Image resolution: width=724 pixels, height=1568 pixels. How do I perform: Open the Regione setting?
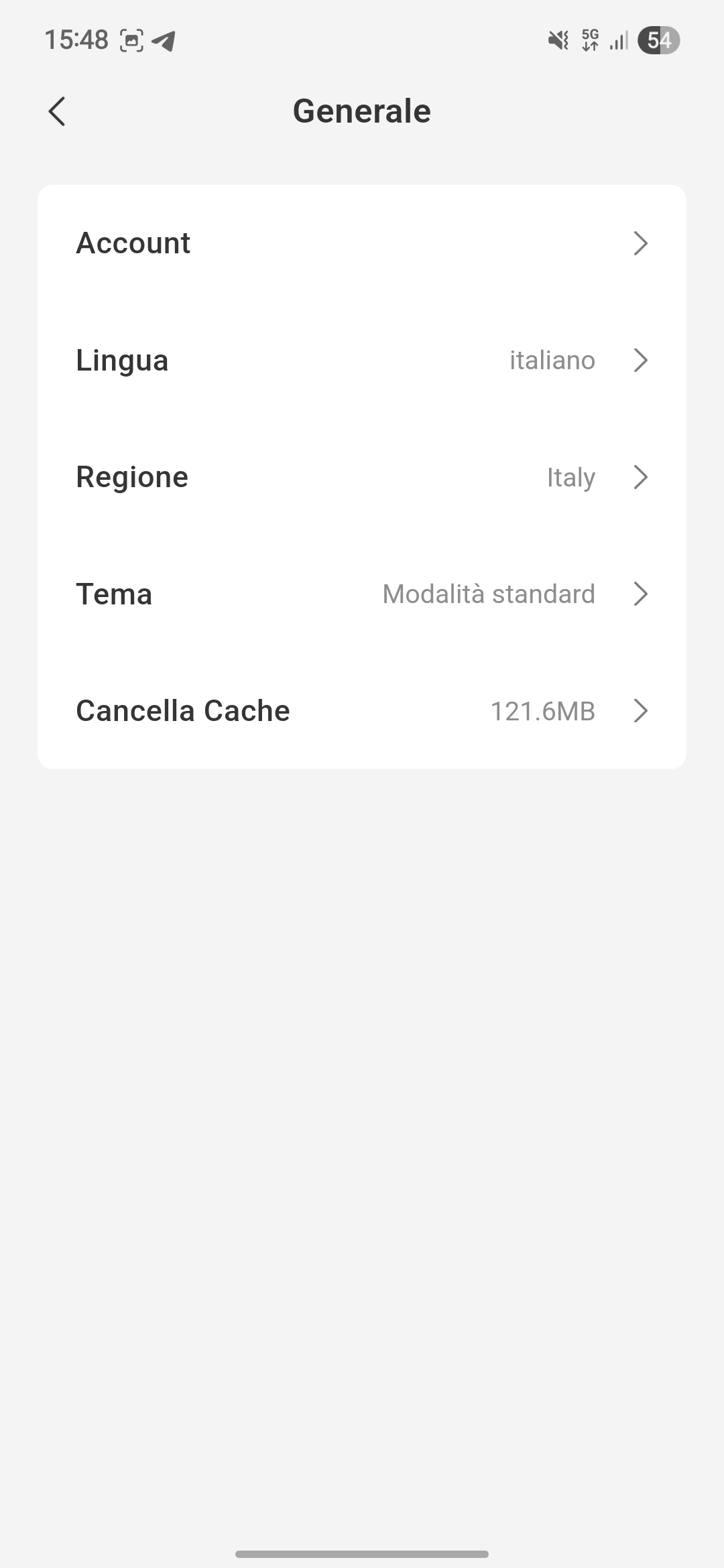point(362,477)
